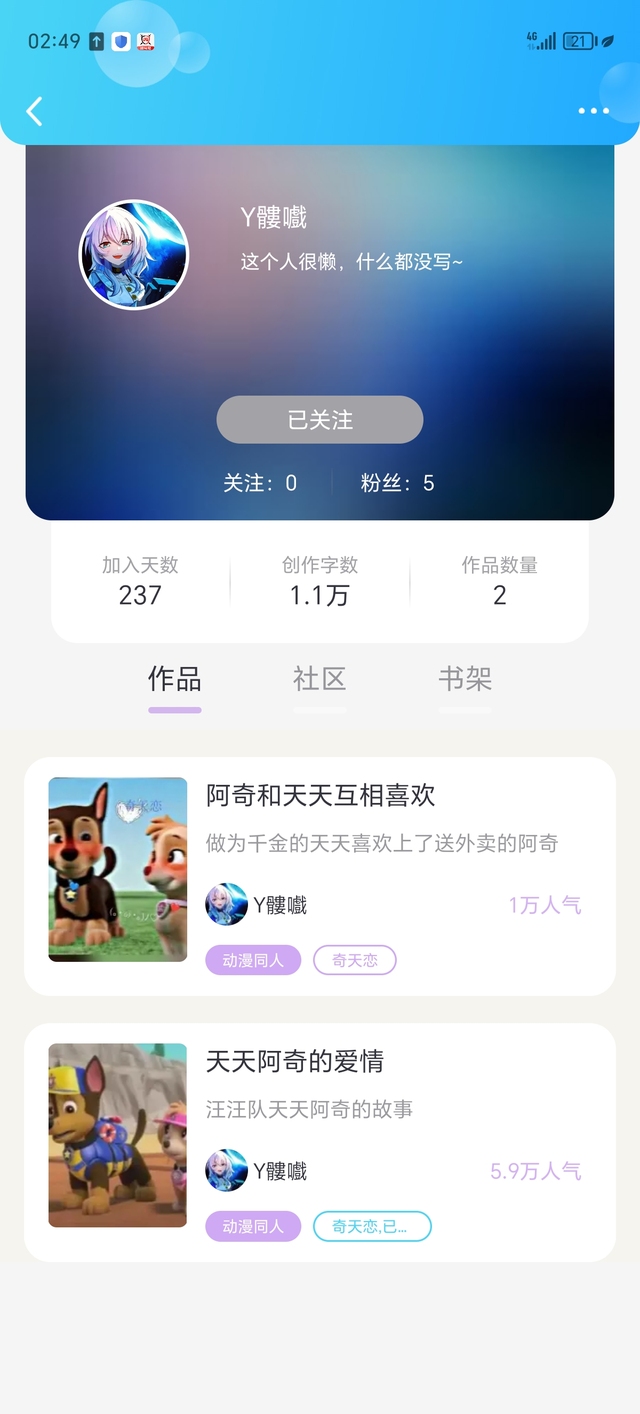Open the user's profile avatar
640x1414 pixels.
click(134, 255)
